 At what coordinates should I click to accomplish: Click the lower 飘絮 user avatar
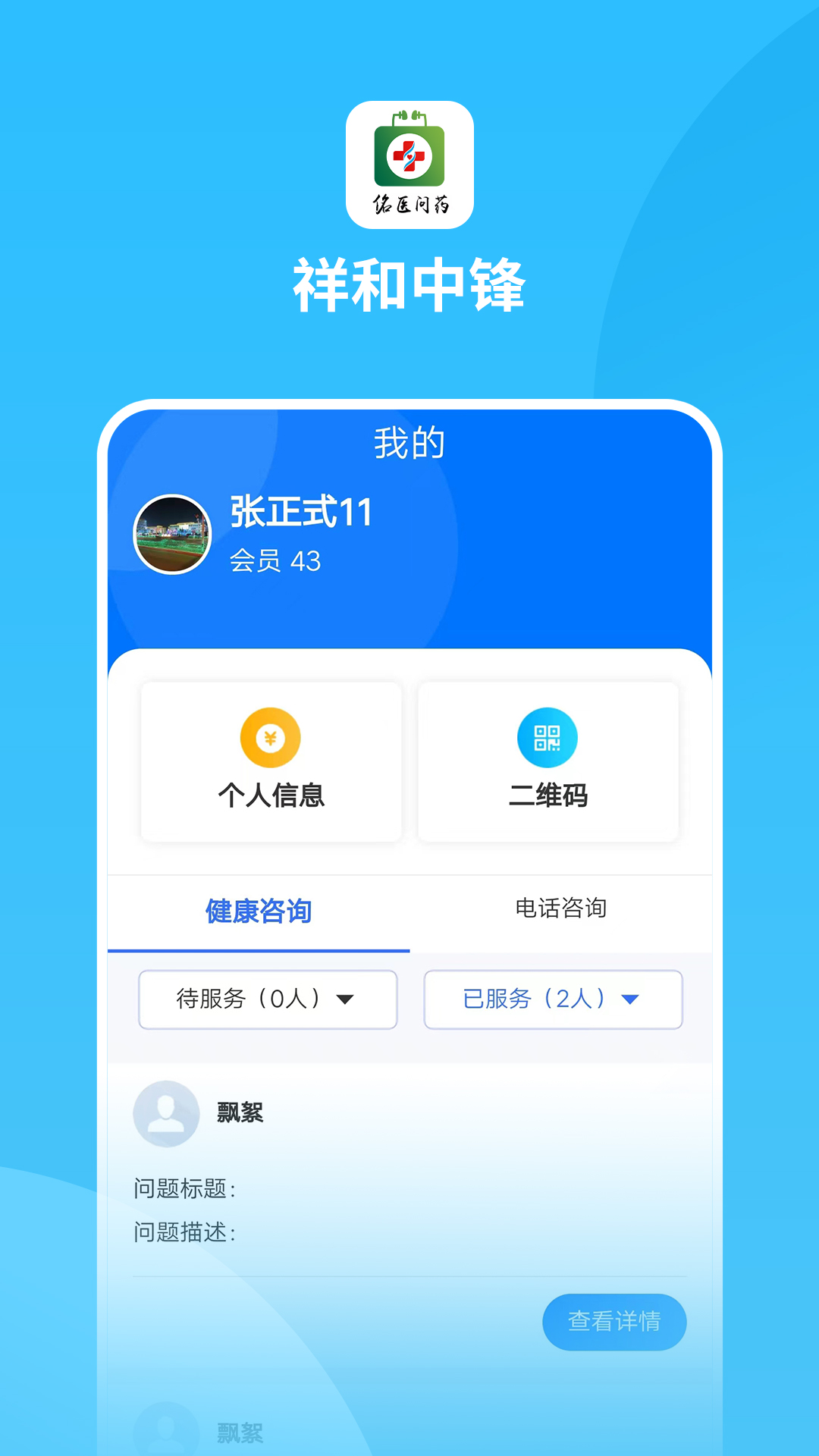(166, 1430)
